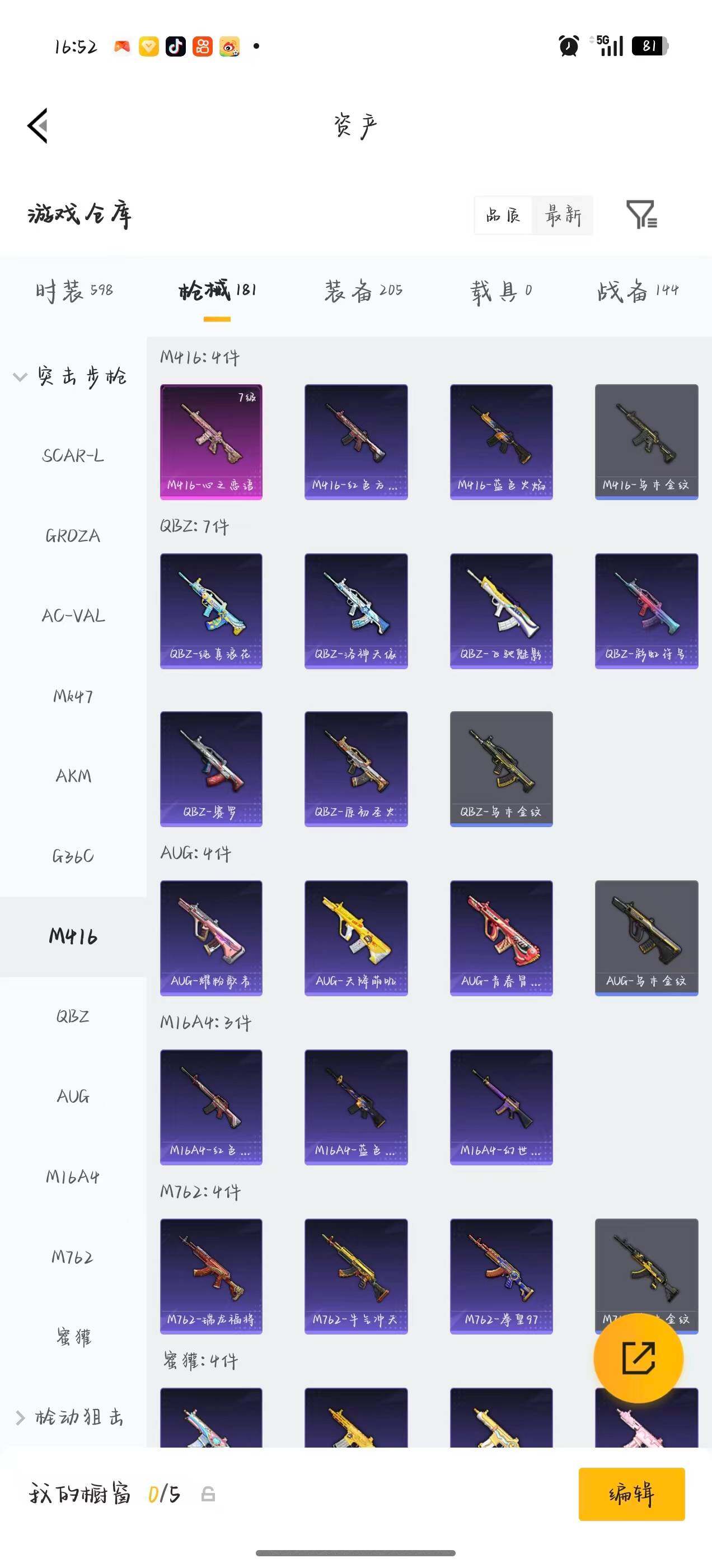The width and height of the screenshot is (712, 1568).
Task: Switch to the 战备 tab
Action: pyautogui.click(x=638, y=290)
